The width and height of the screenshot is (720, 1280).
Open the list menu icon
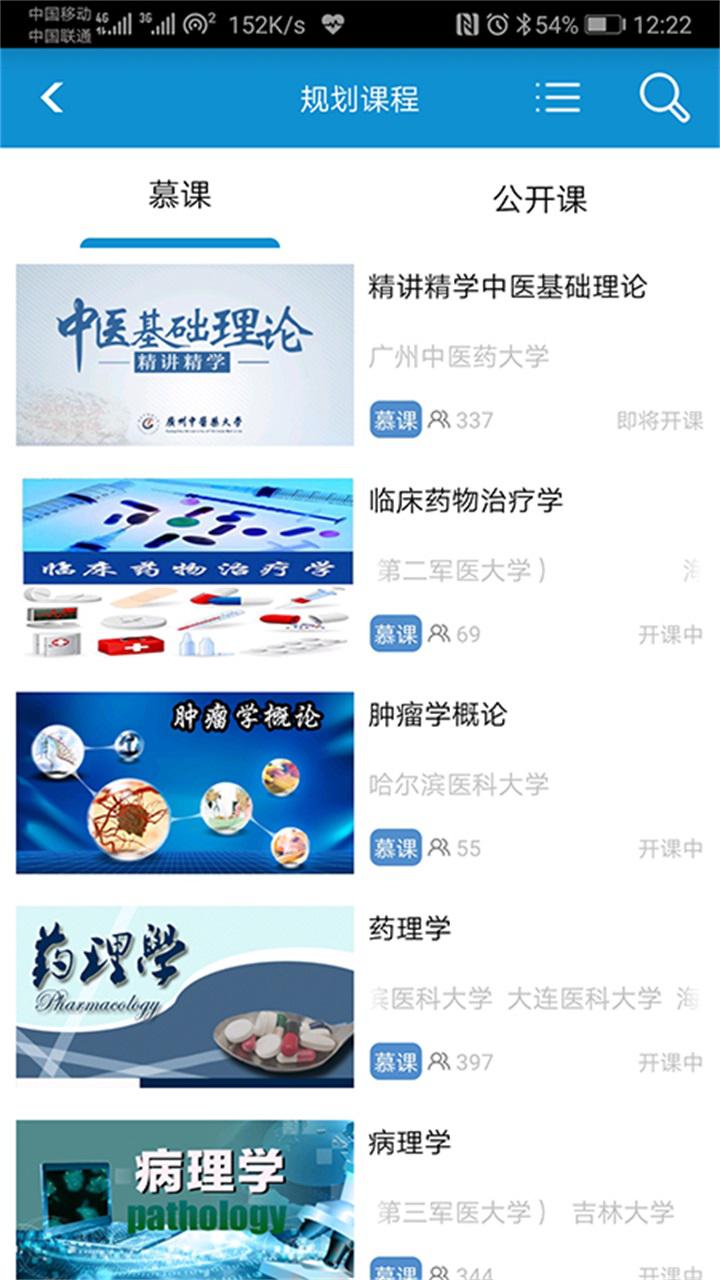tap(558, 97)
